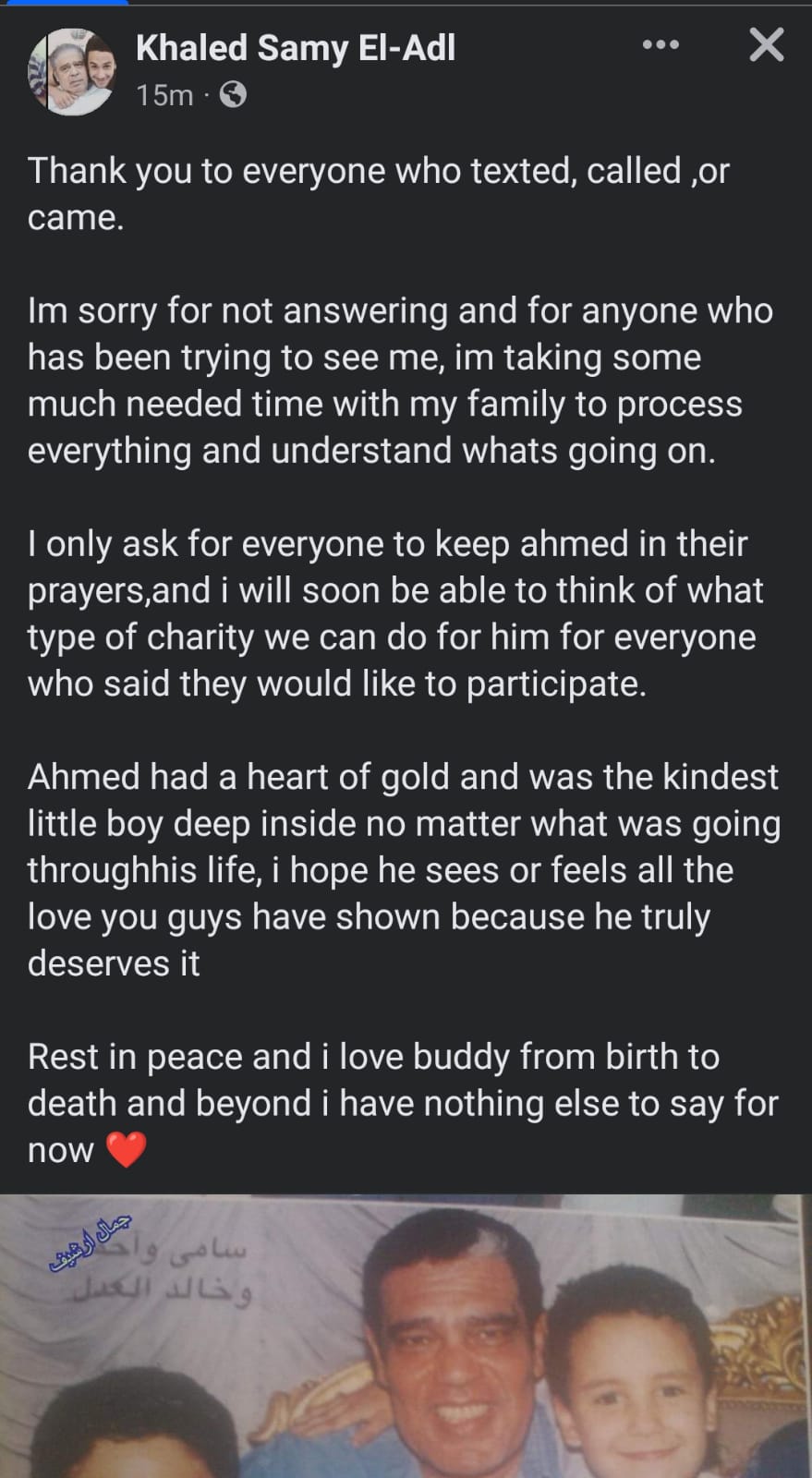812x1478 pixels.
Task: Open the attached photo in the post
Action: pyautogui.click(x=406, y=1335)
